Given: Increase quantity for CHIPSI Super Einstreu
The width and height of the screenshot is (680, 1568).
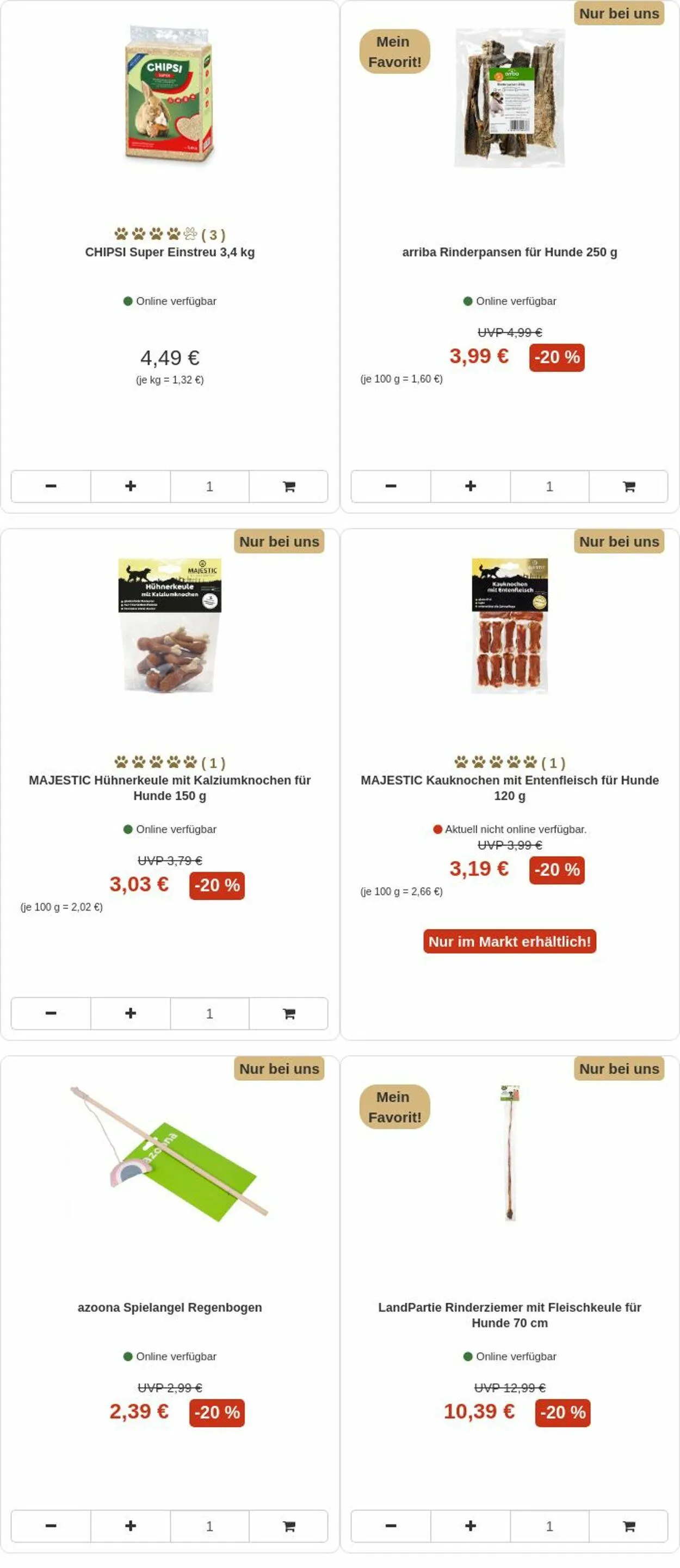Looking at the screenshot, I should click(130, 486).
